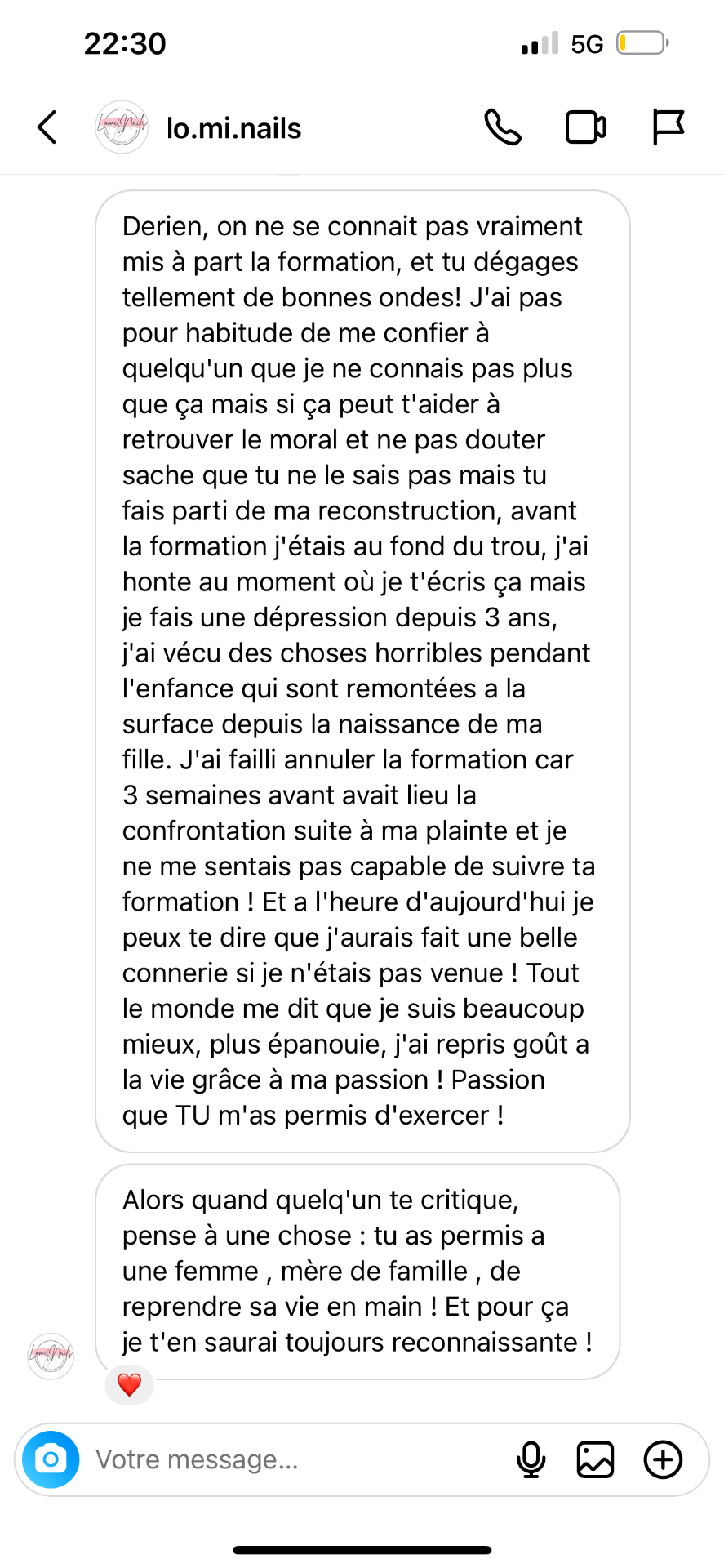Start a voice call with lo.mi.nails
Screen dimensions: 724x1568
[x=503, y=127]
